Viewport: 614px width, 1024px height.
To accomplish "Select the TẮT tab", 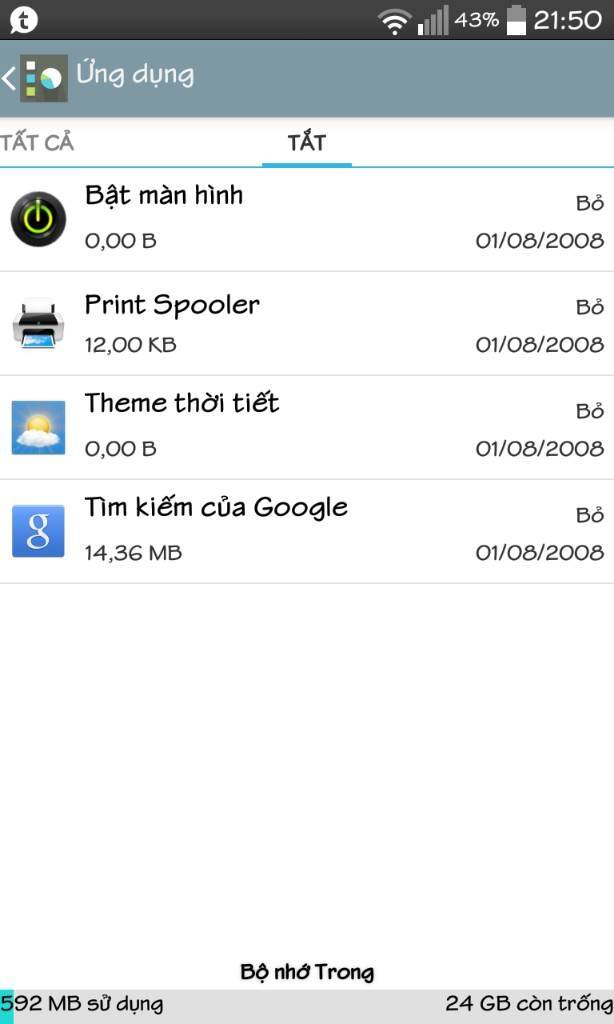I will (306, 142).
